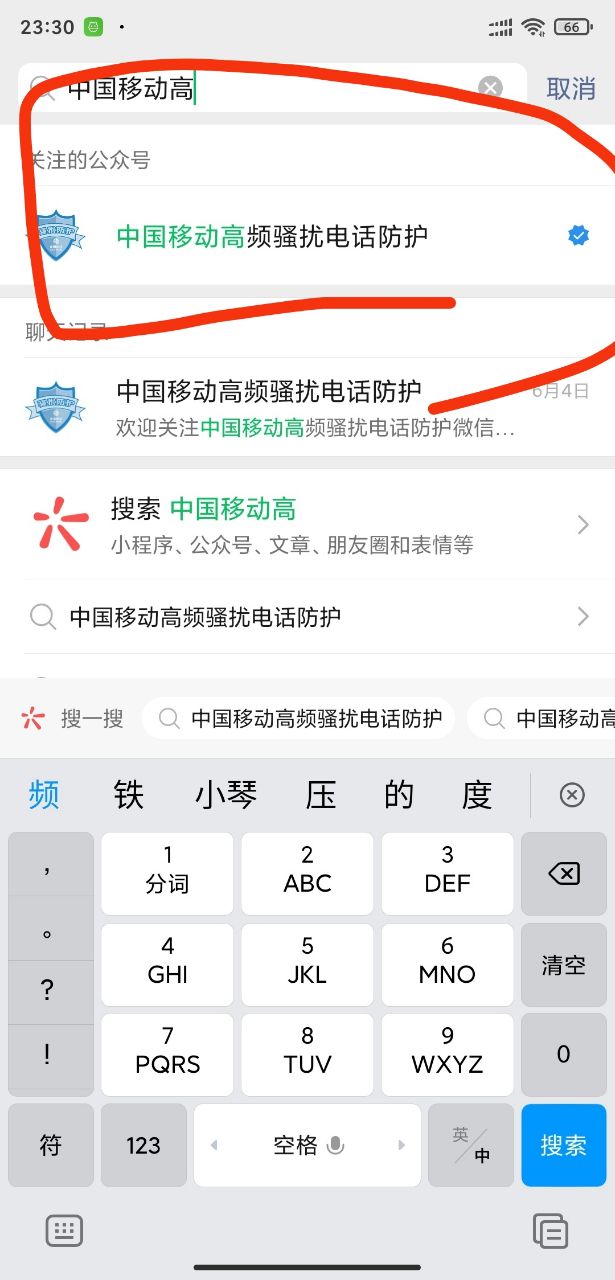The height and width of the screenshot is (1280, 615).
Task: Tap first 搜一搜 chip 中国移动高频骚扰电话防护
Action: click(x=299, y=718)
